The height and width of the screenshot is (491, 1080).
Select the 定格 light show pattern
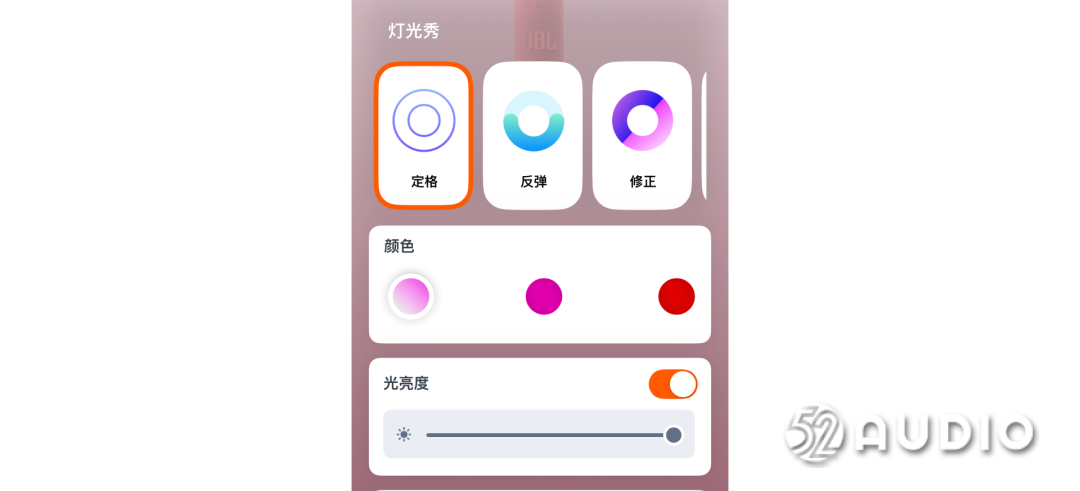[423, 136]
